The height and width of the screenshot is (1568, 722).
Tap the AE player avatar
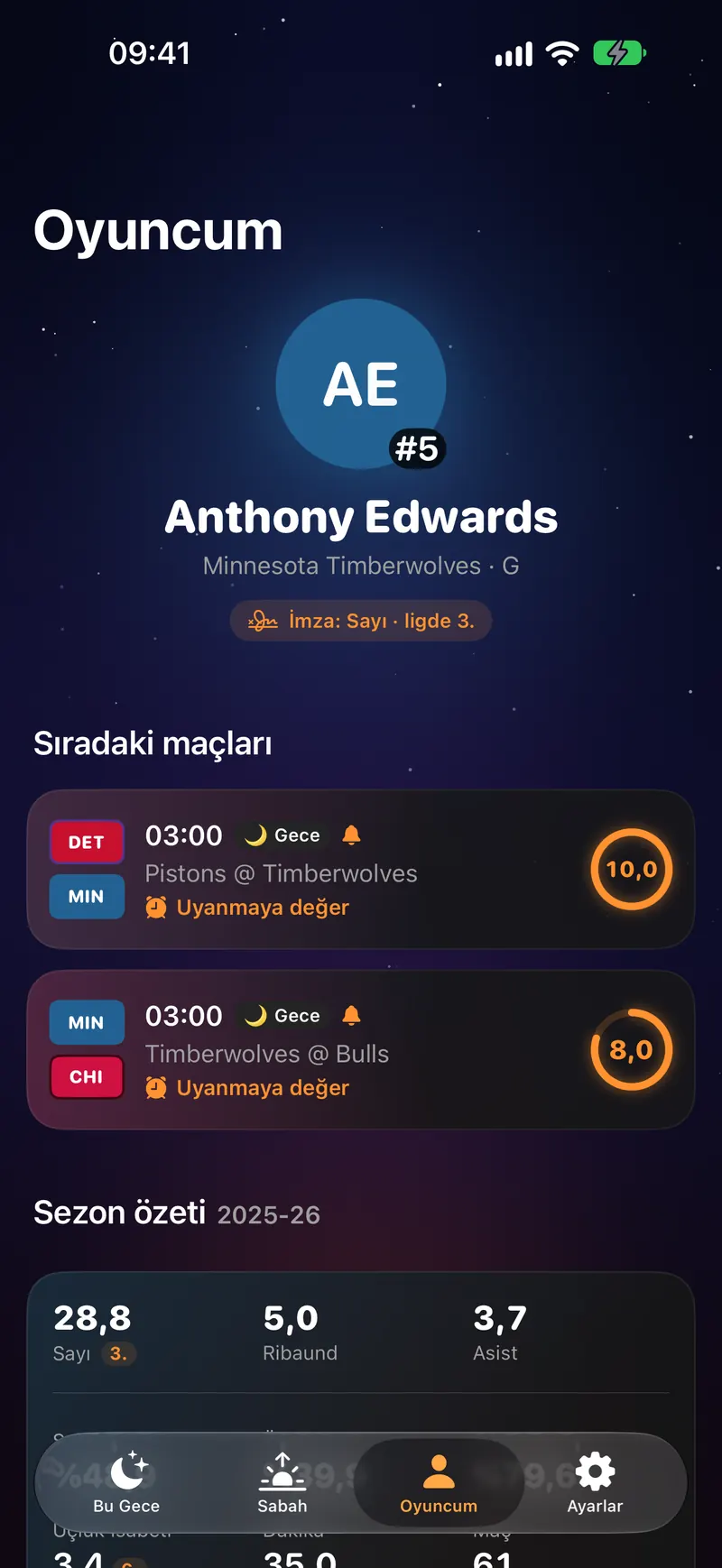pyautogui.click(x=361, y=384)
